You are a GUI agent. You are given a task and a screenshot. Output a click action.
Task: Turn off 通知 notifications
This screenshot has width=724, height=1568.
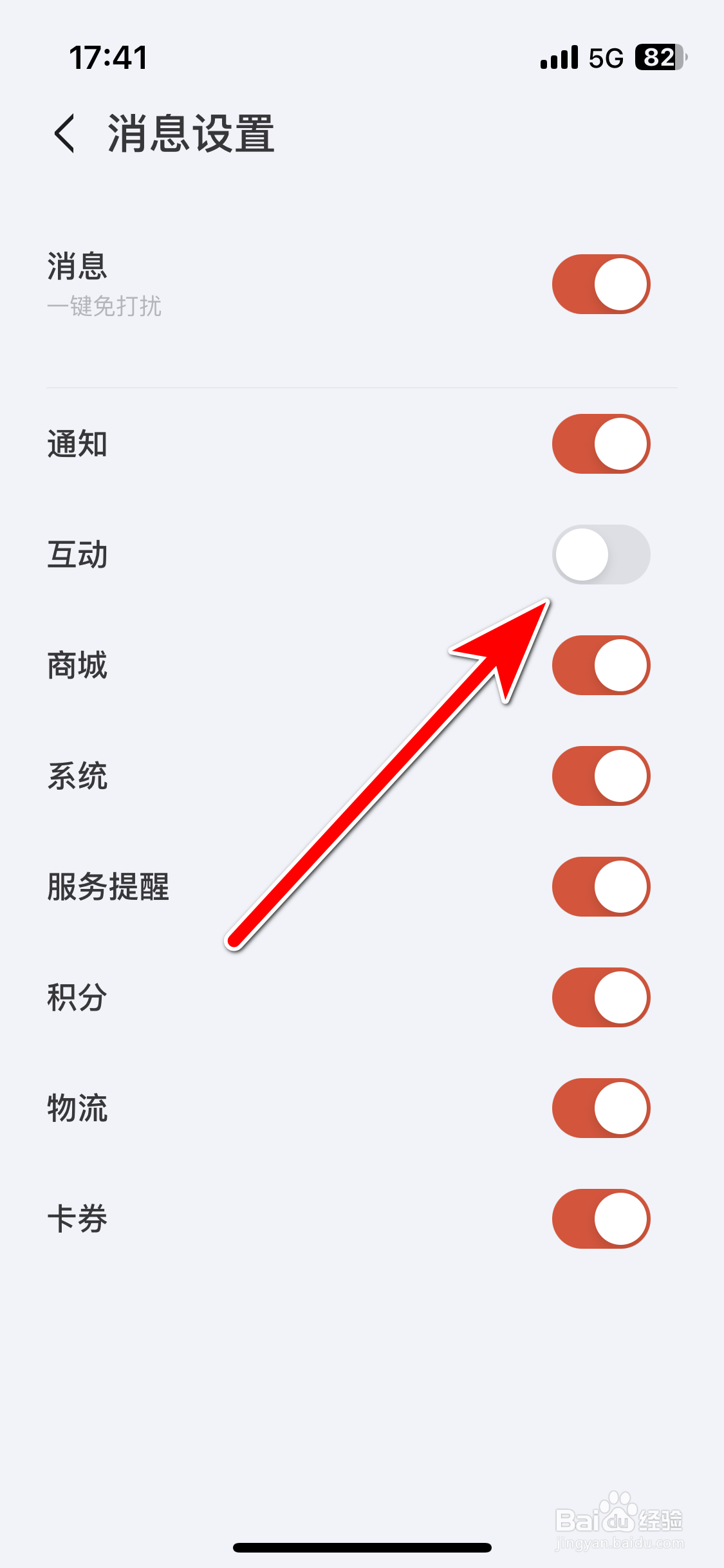[x=600, y=444]
